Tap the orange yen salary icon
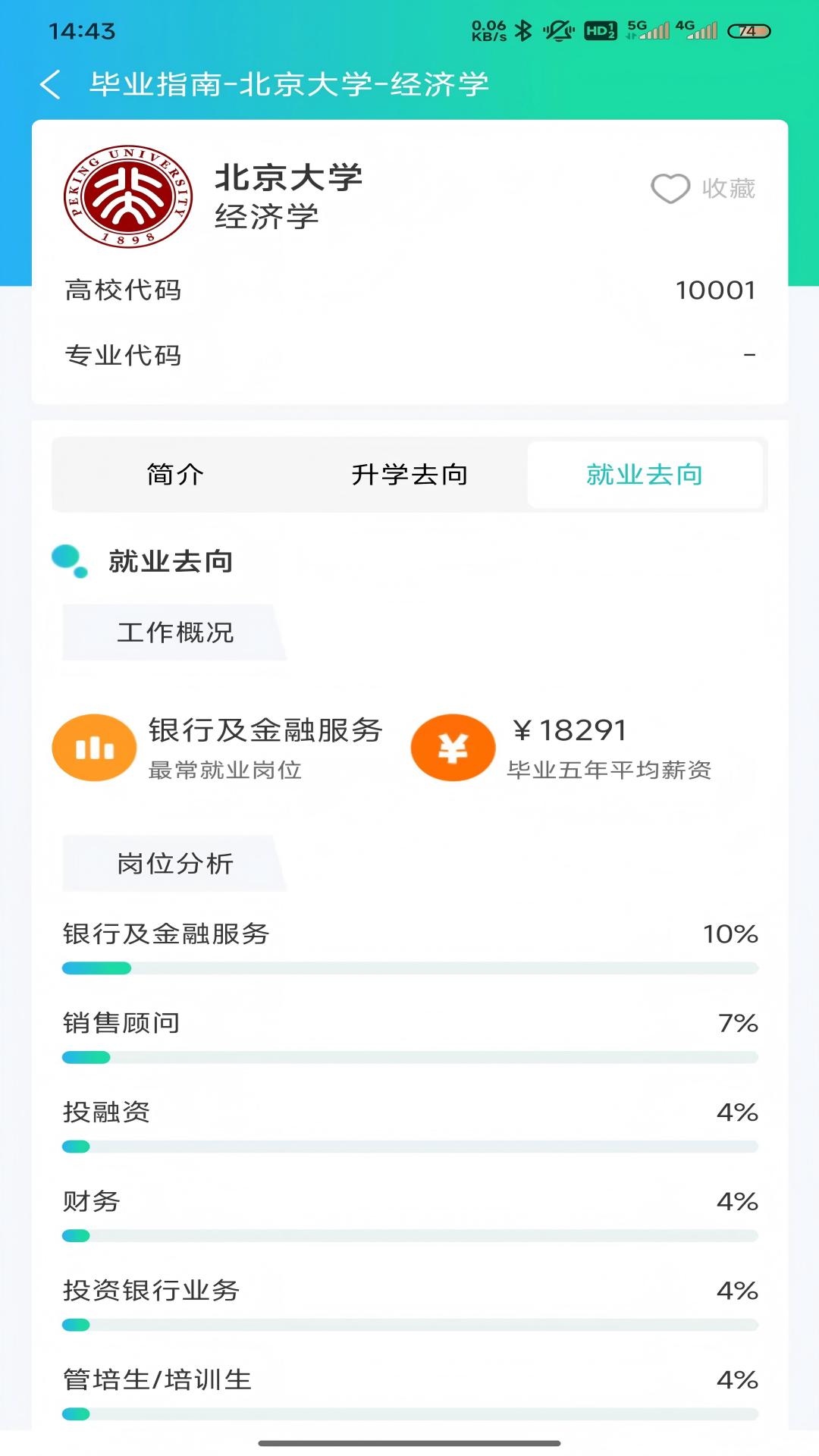 tap(452, 748)
